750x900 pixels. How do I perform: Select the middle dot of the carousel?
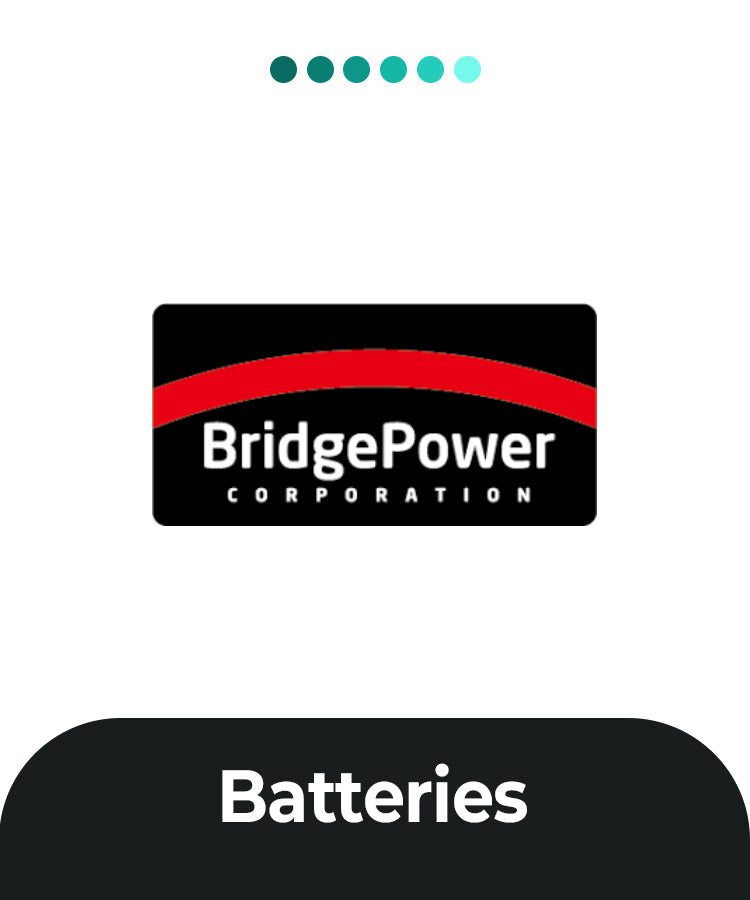[x=375, y=69]
